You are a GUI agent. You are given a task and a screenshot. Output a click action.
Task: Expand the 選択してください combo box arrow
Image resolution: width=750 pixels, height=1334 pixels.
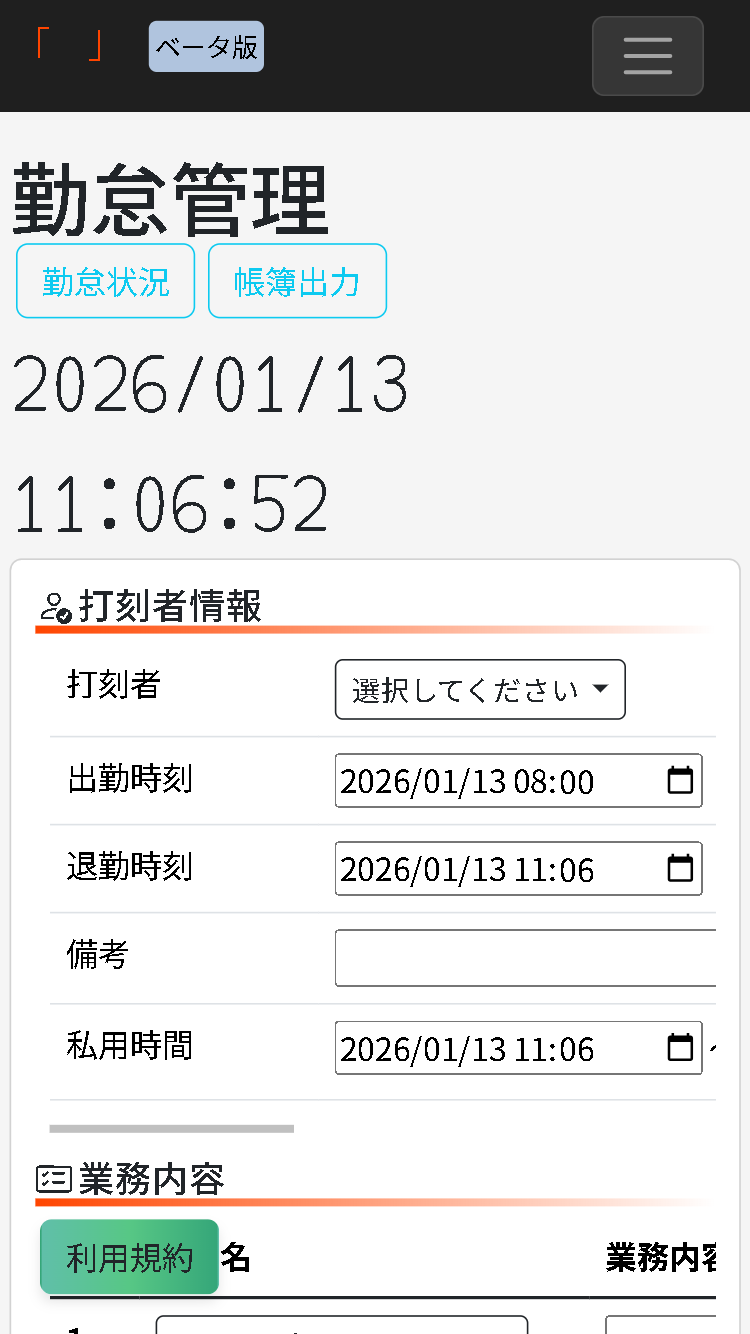point(599,689)
